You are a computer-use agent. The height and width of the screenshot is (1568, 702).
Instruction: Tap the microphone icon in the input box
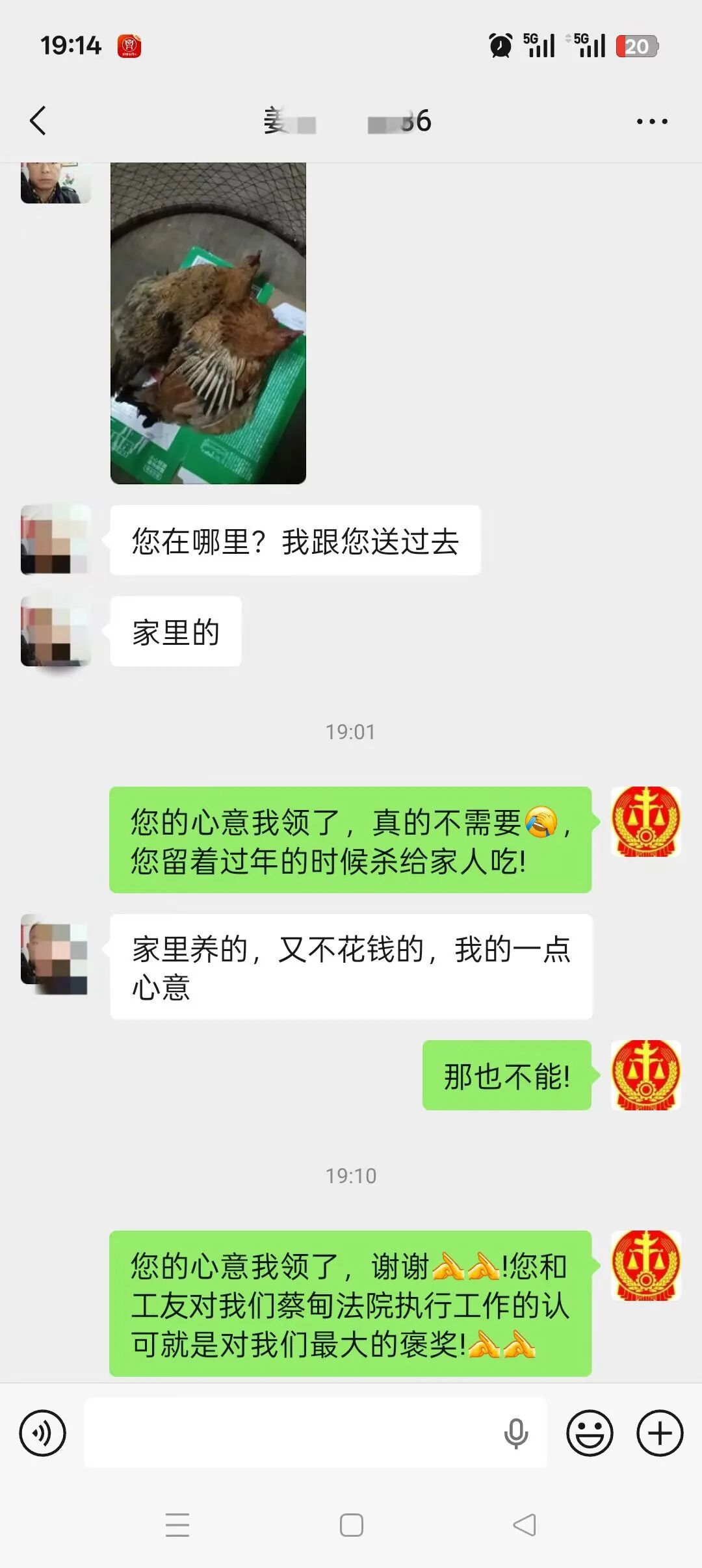[x=516, y=1433]
